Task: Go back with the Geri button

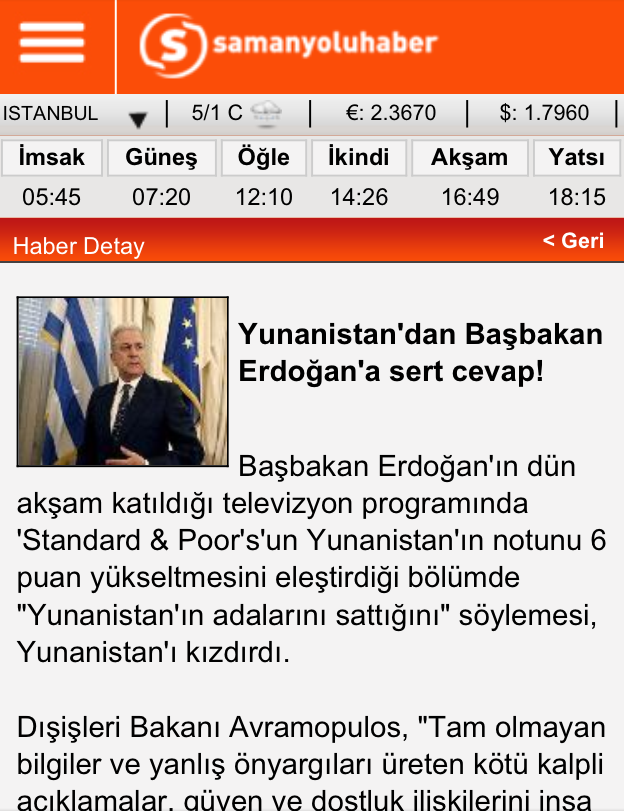Action: click(x=573, y=240)
